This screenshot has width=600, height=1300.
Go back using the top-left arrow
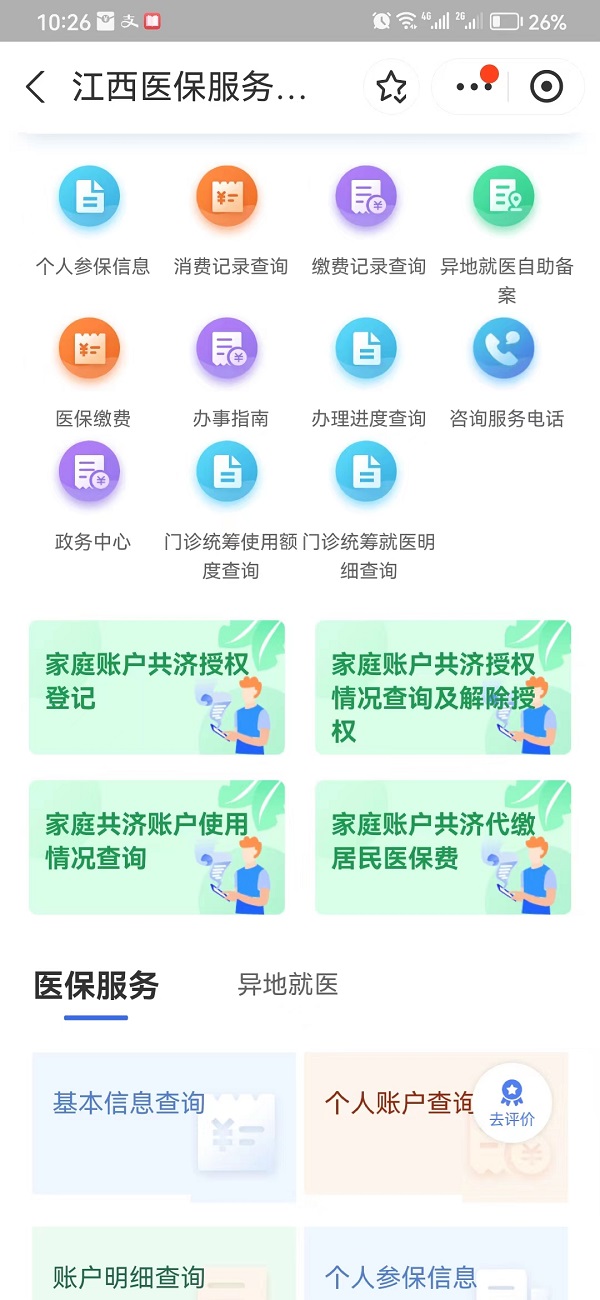(x=36, y=87)
